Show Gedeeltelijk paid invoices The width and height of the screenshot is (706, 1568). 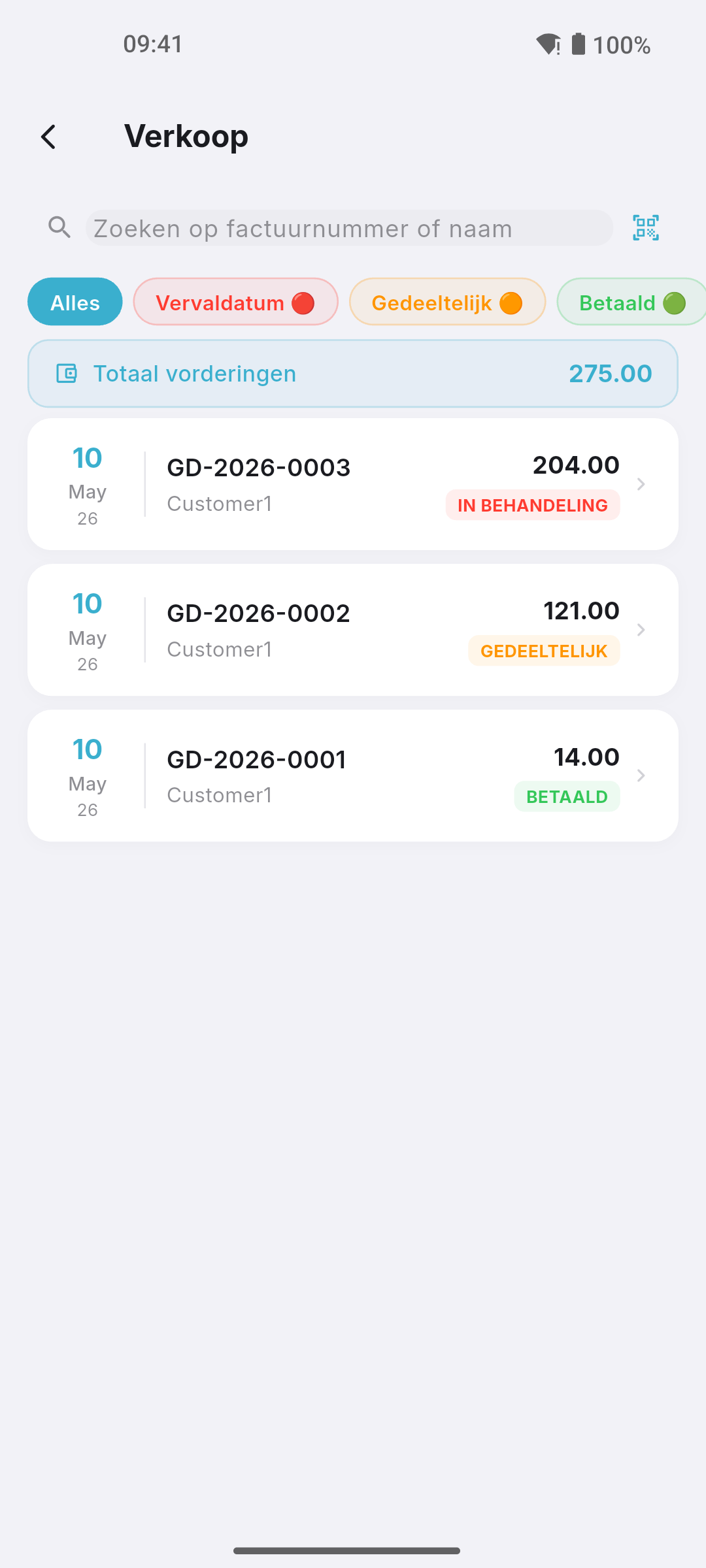[x=448, y=302]
